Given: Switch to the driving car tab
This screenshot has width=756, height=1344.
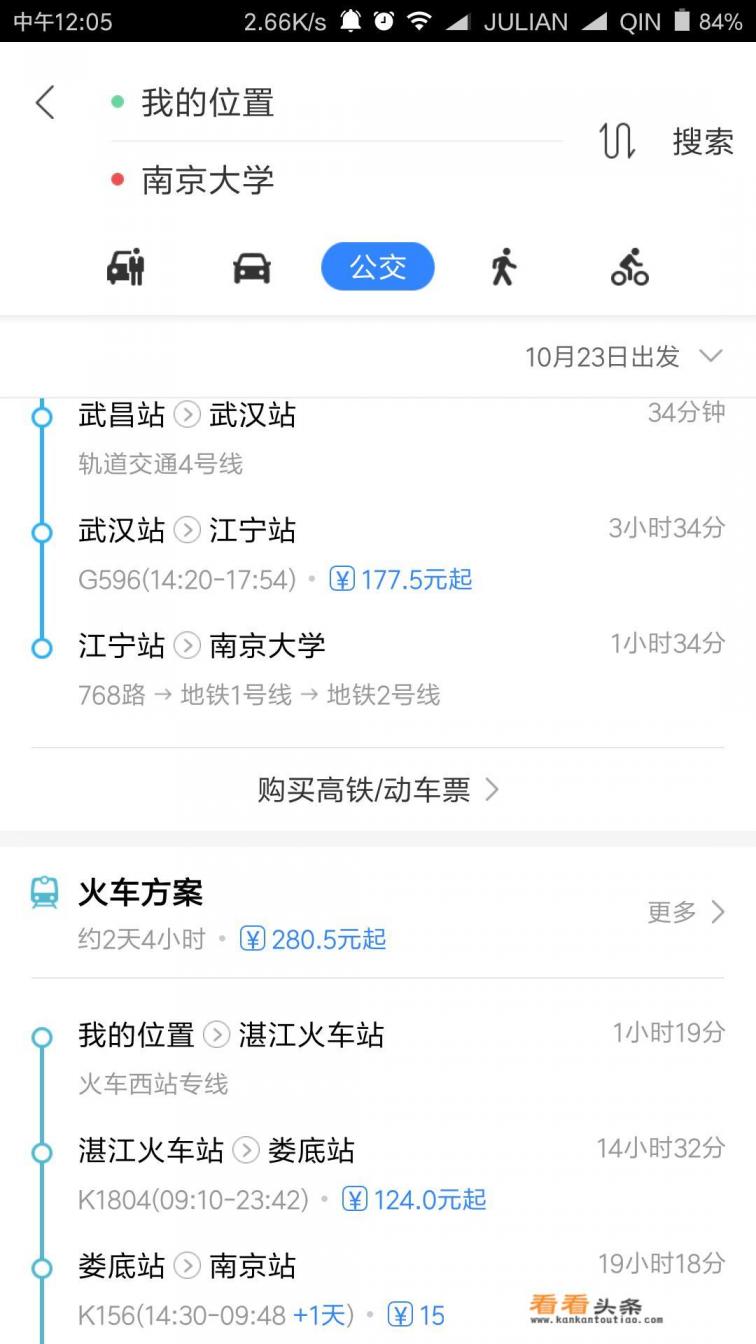Looking at the screenshot, I should point(251,268).
